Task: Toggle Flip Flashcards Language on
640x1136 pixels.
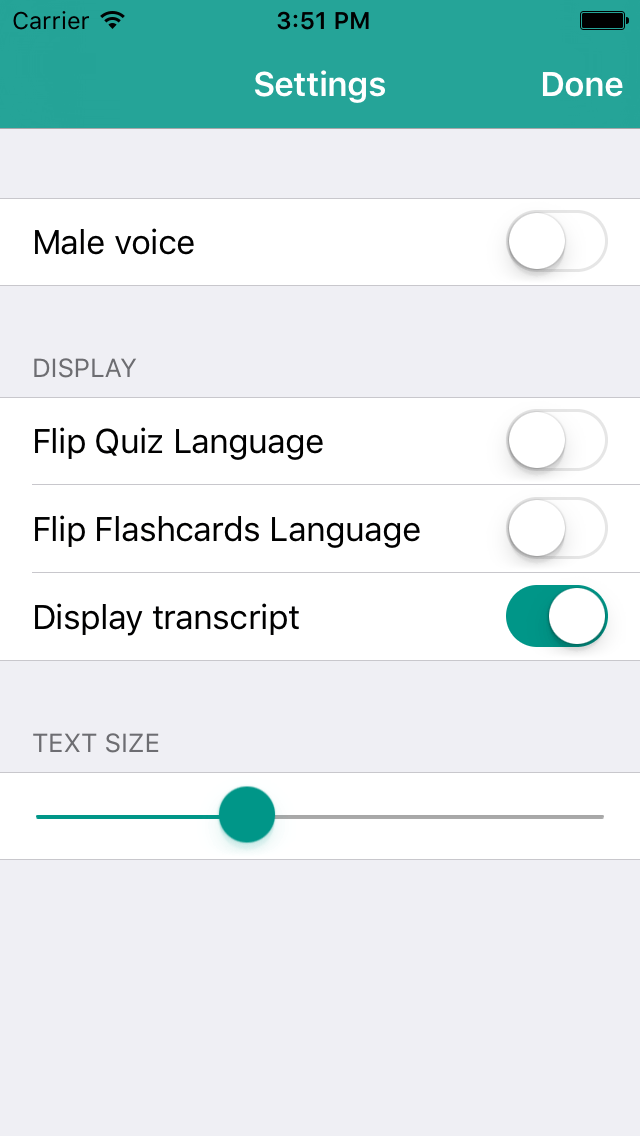Action: click(557, 528)
